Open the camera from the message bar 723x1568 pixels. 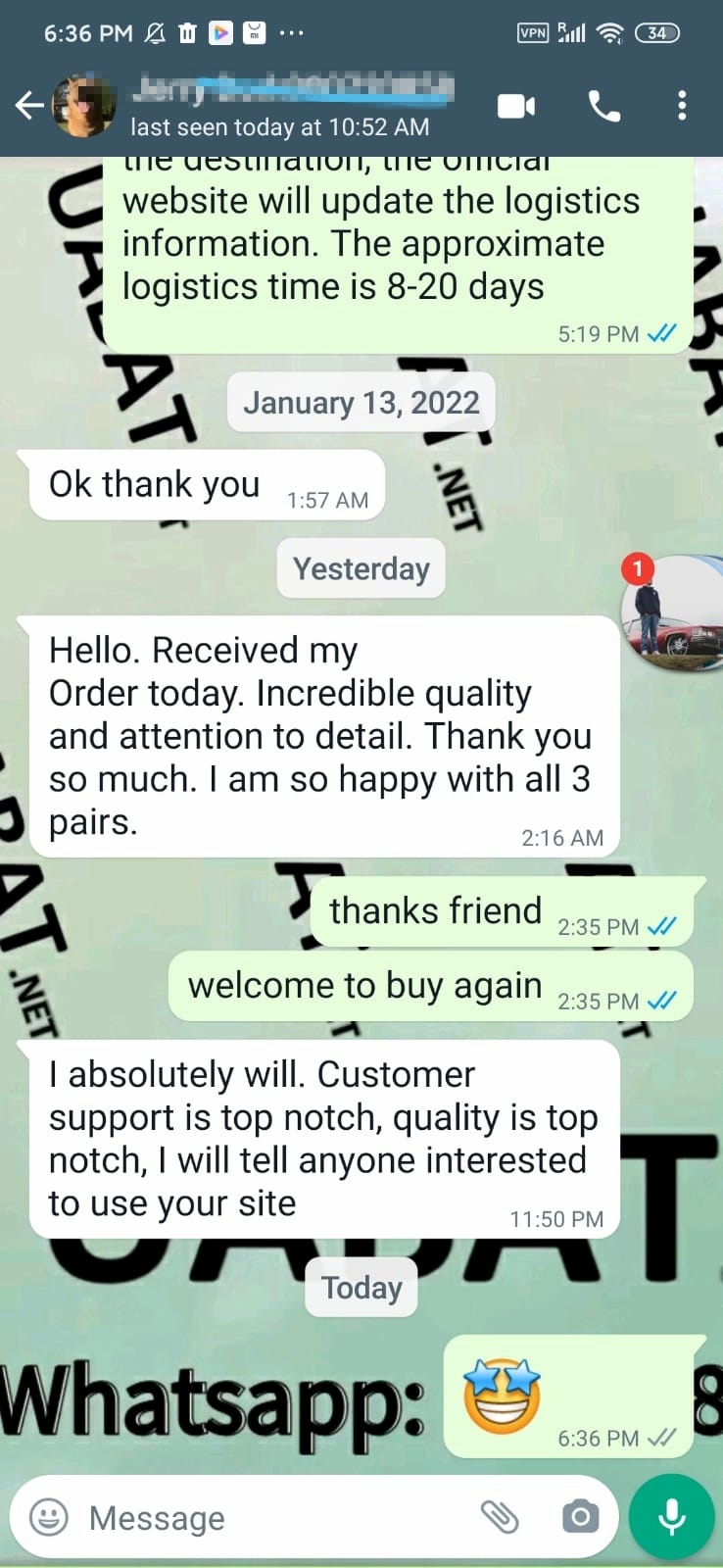pyautogui.click(x=580, y=1518)
